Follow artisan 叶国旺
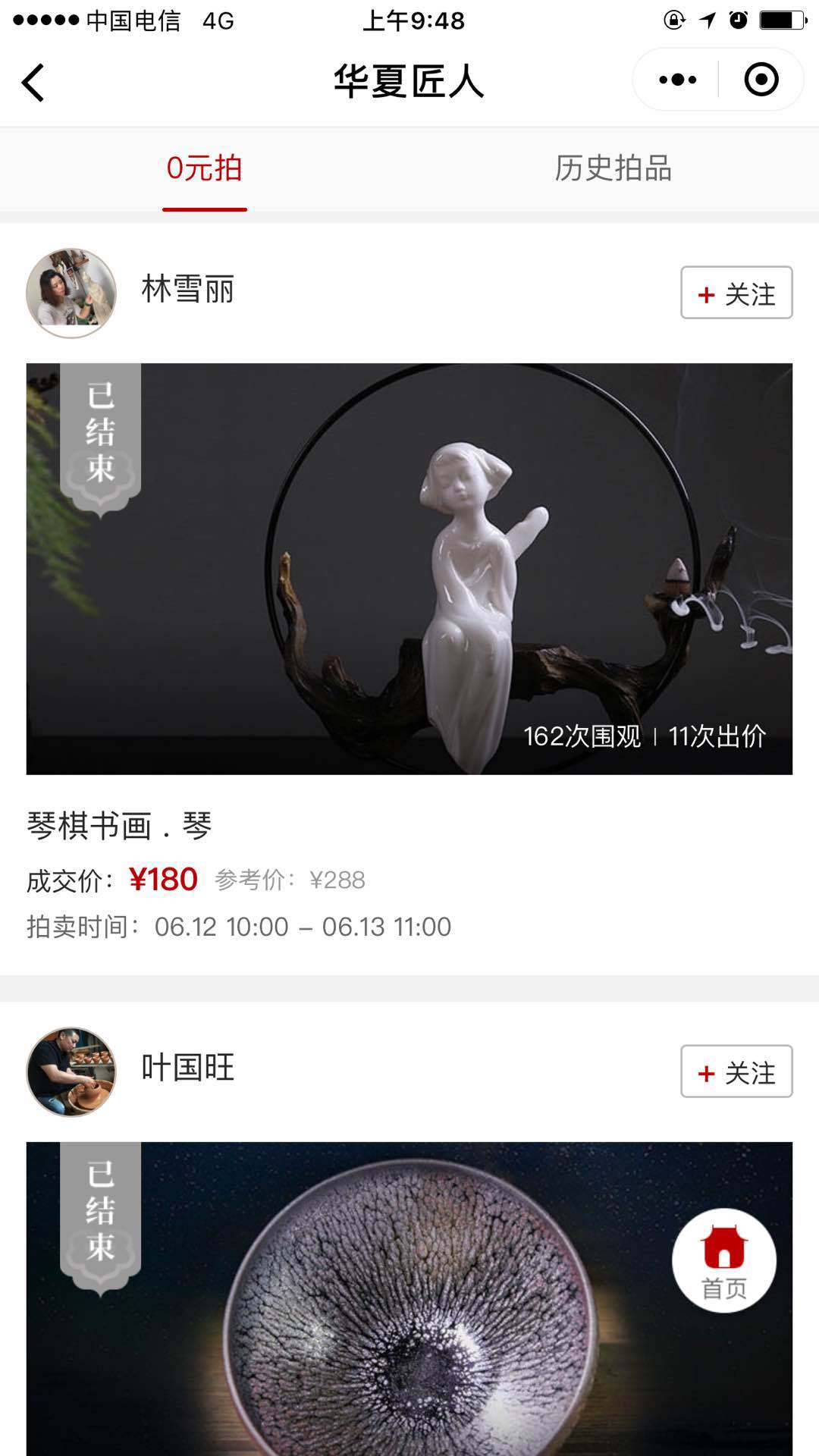Viewport: 819px width, 1456px height. pyautogui.click(x=736, y=1072)
